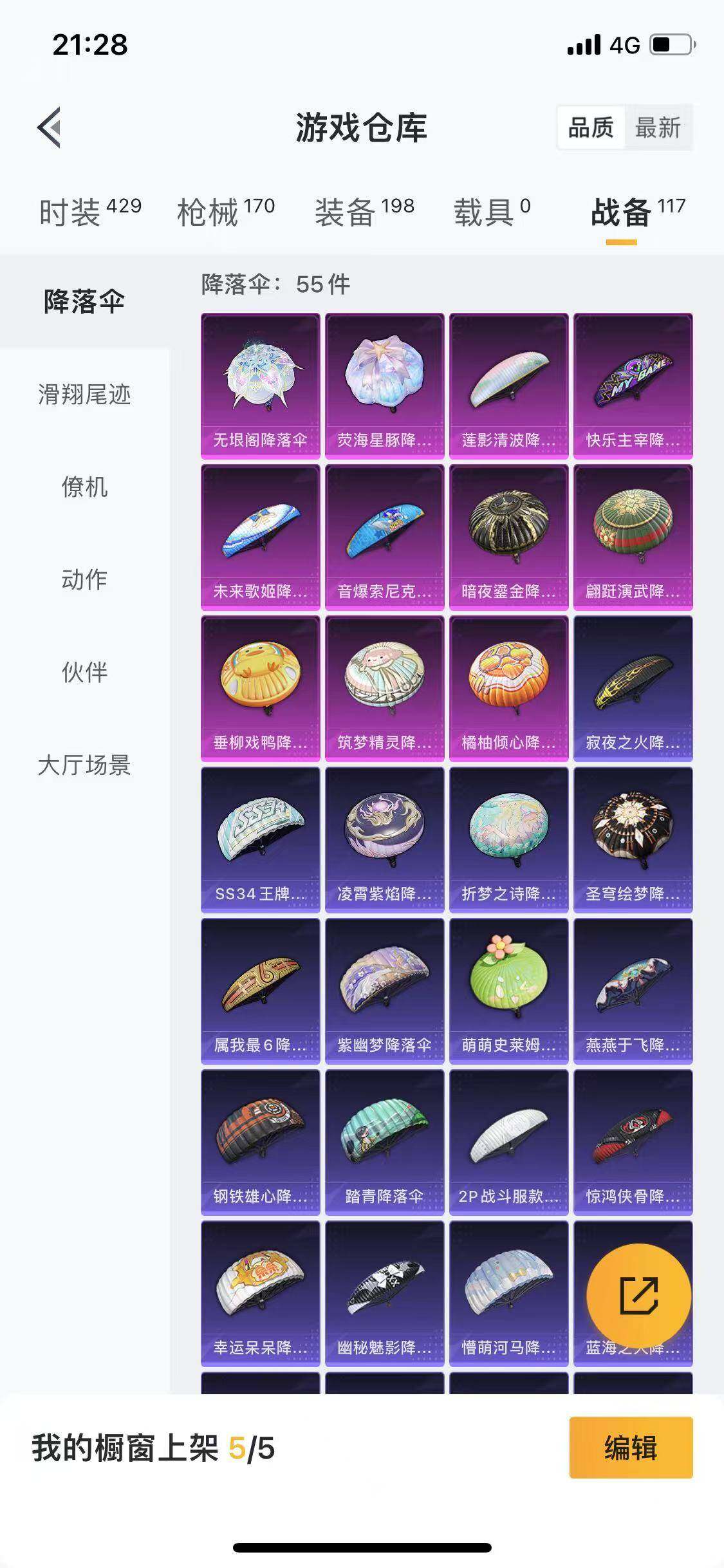Select the SS34王牌 parachute icon
Screen dimensions: 724x1568
click(259, 837)
